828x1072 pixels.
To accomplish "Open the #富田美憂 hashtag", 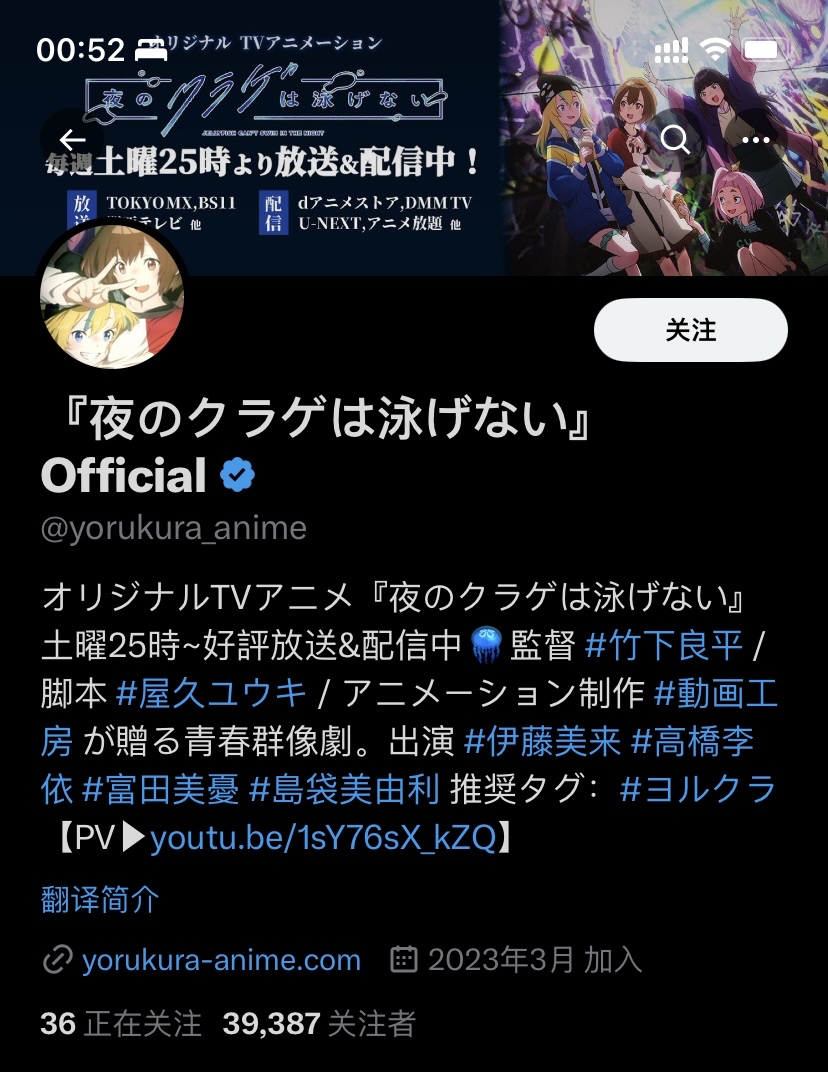I will click(161, 789).
